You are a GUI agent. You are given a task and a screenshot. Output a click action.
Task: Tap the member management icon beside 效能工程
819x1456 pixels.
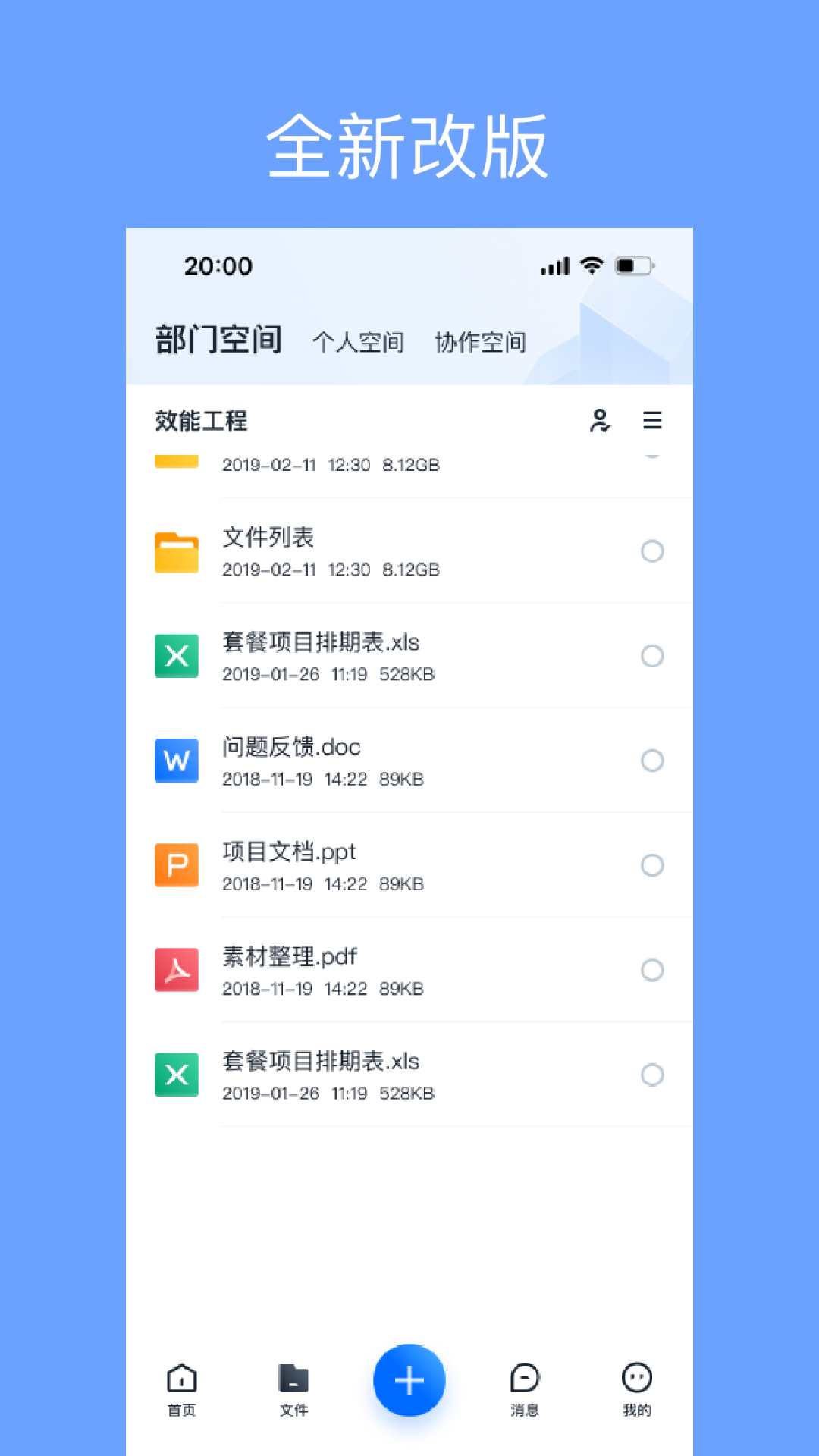[600, 420]
